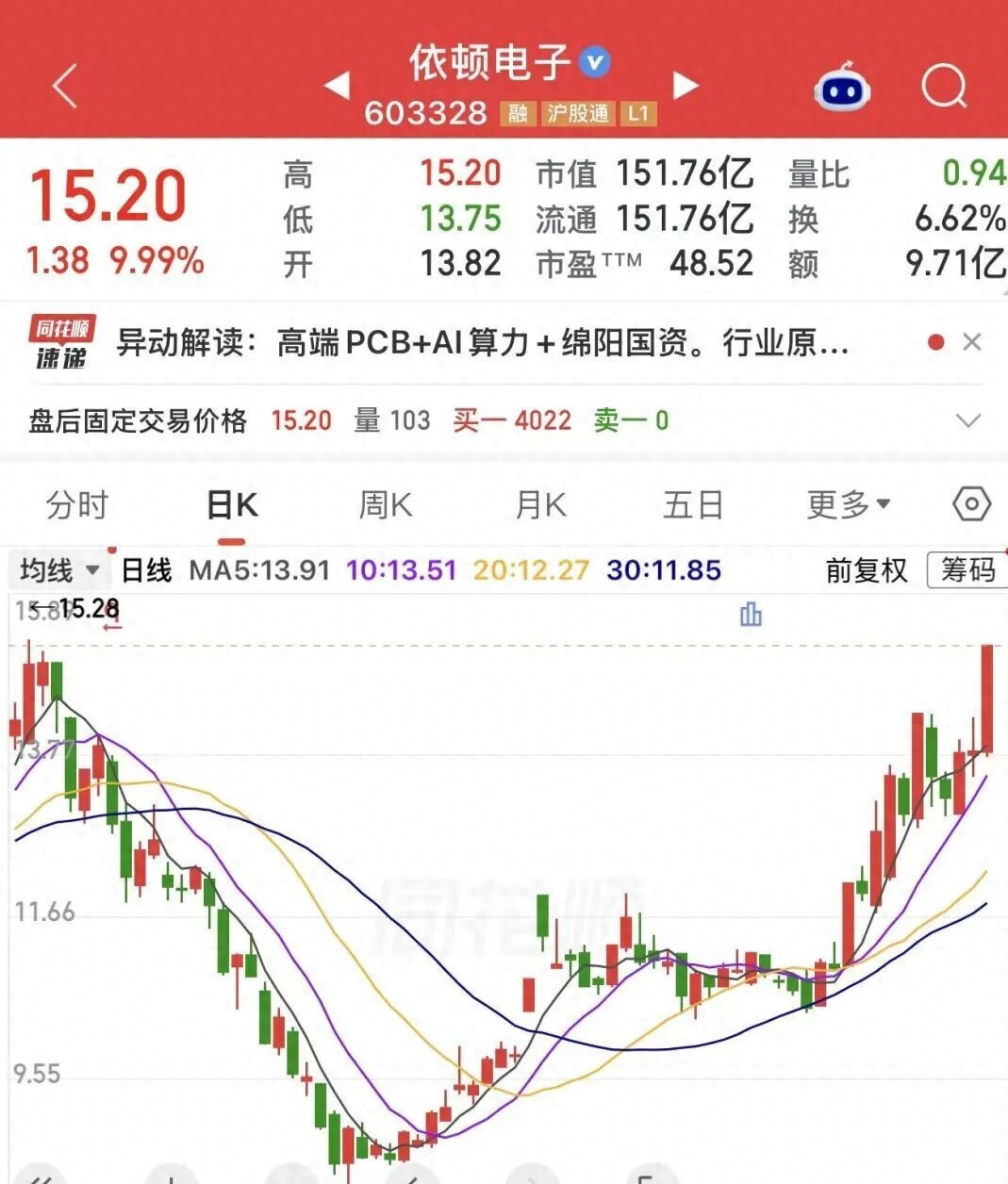The width and height of the screenshot is (1008, 1184).
Task: Open the 异动解读 news line
Action: click(483, 343)
